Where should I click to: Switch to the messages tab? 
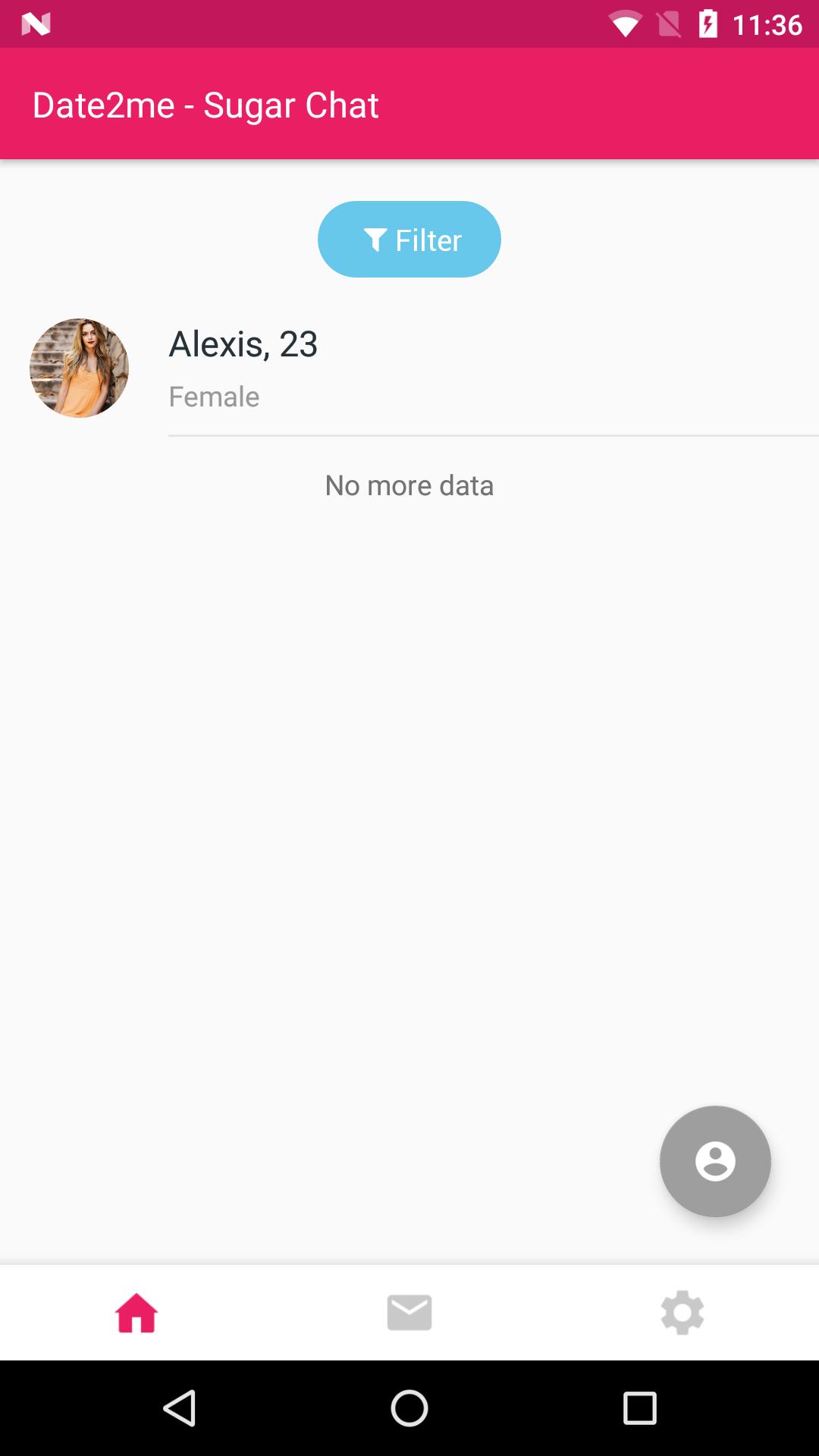409,1313
